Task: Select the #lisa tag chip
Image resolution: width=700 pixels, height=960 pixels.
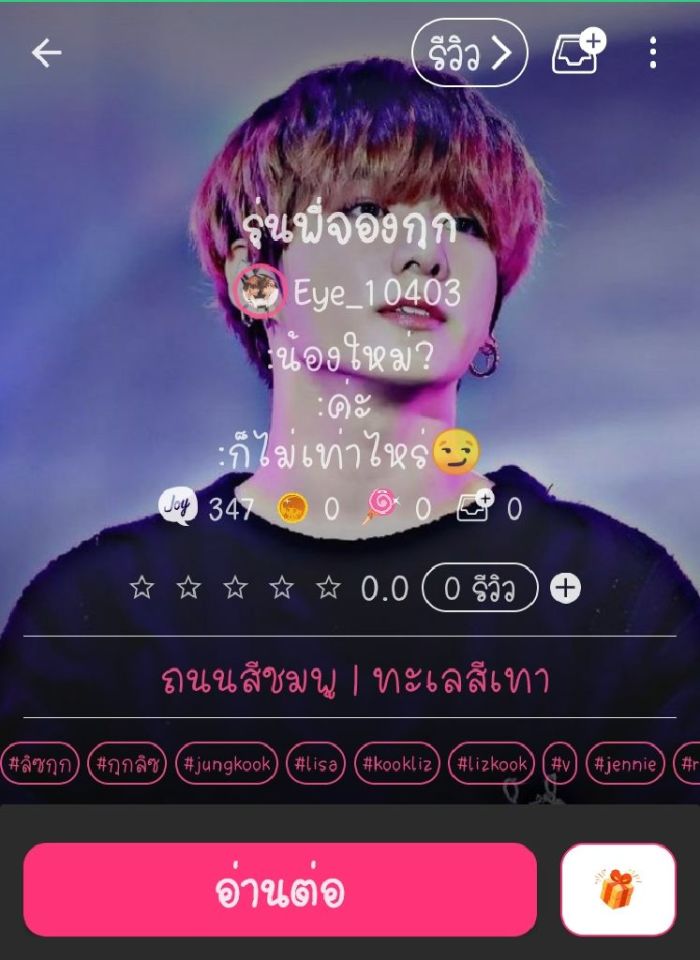Action: coord(316,765)
